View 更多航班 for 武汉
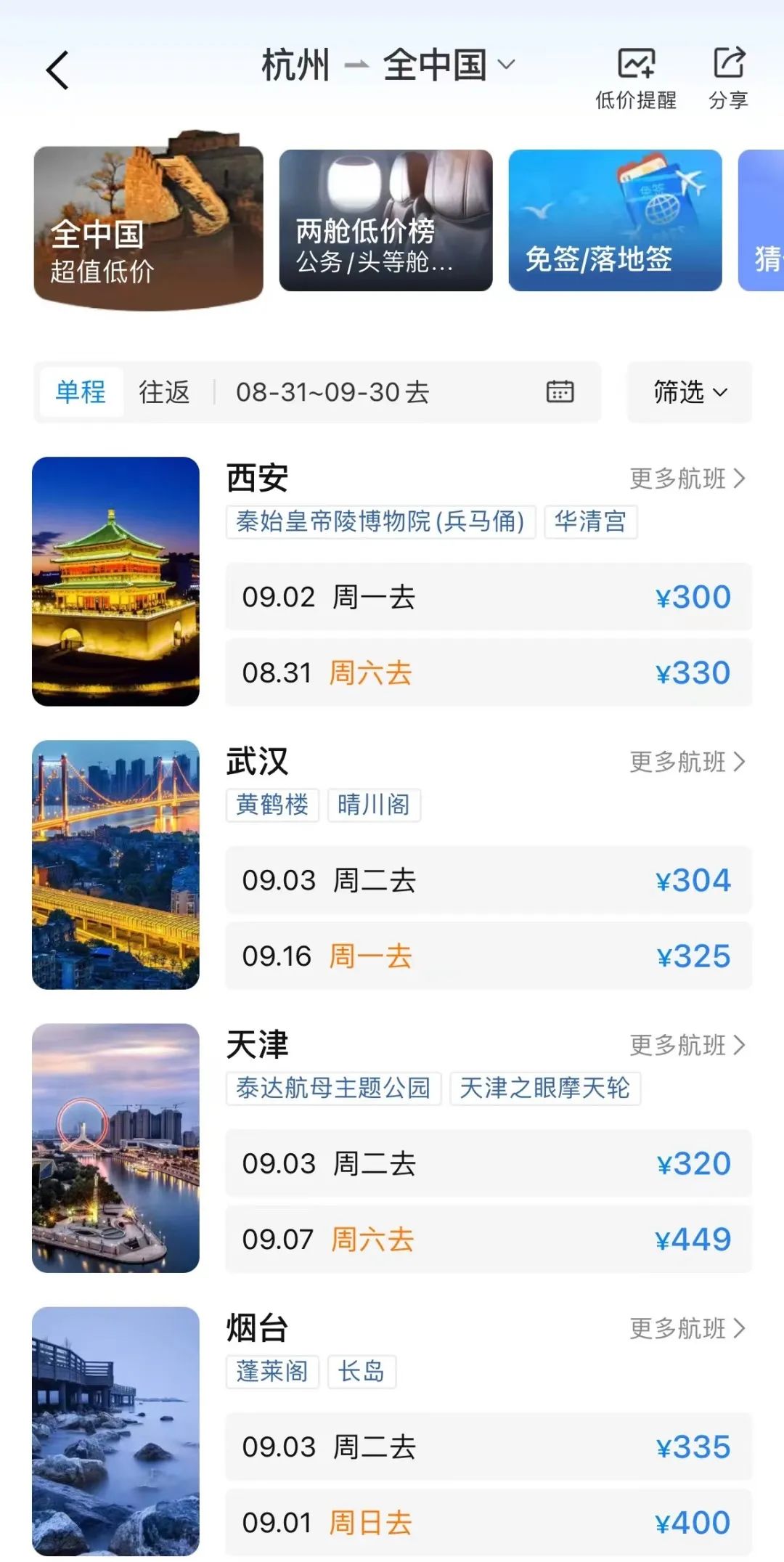Image resolution: width=784 pixels, height=1562 pixels. click(687, 762)
